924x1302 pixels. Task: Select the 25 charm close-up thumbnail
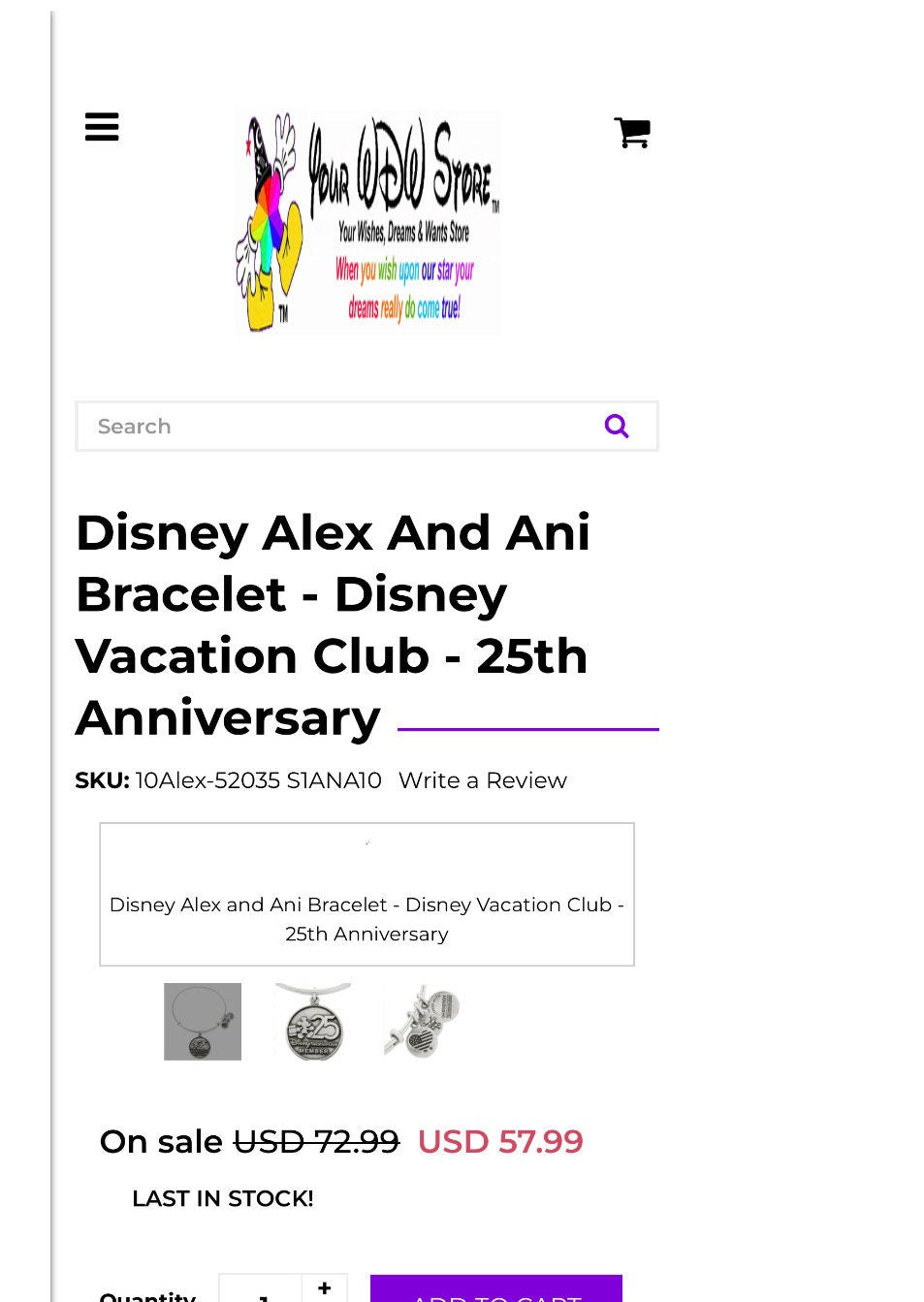click(313, 1022)
